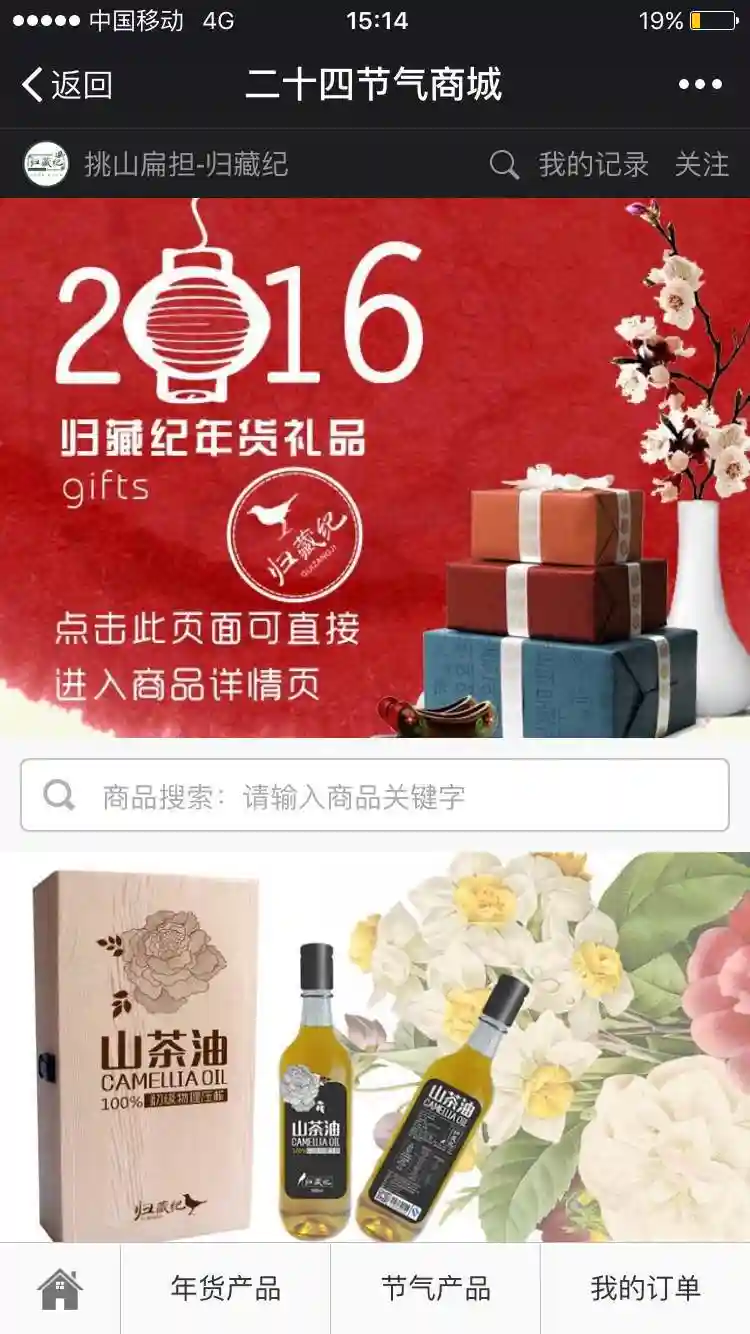
Task: Open 我的记录 records
Action: pos(593,164)
